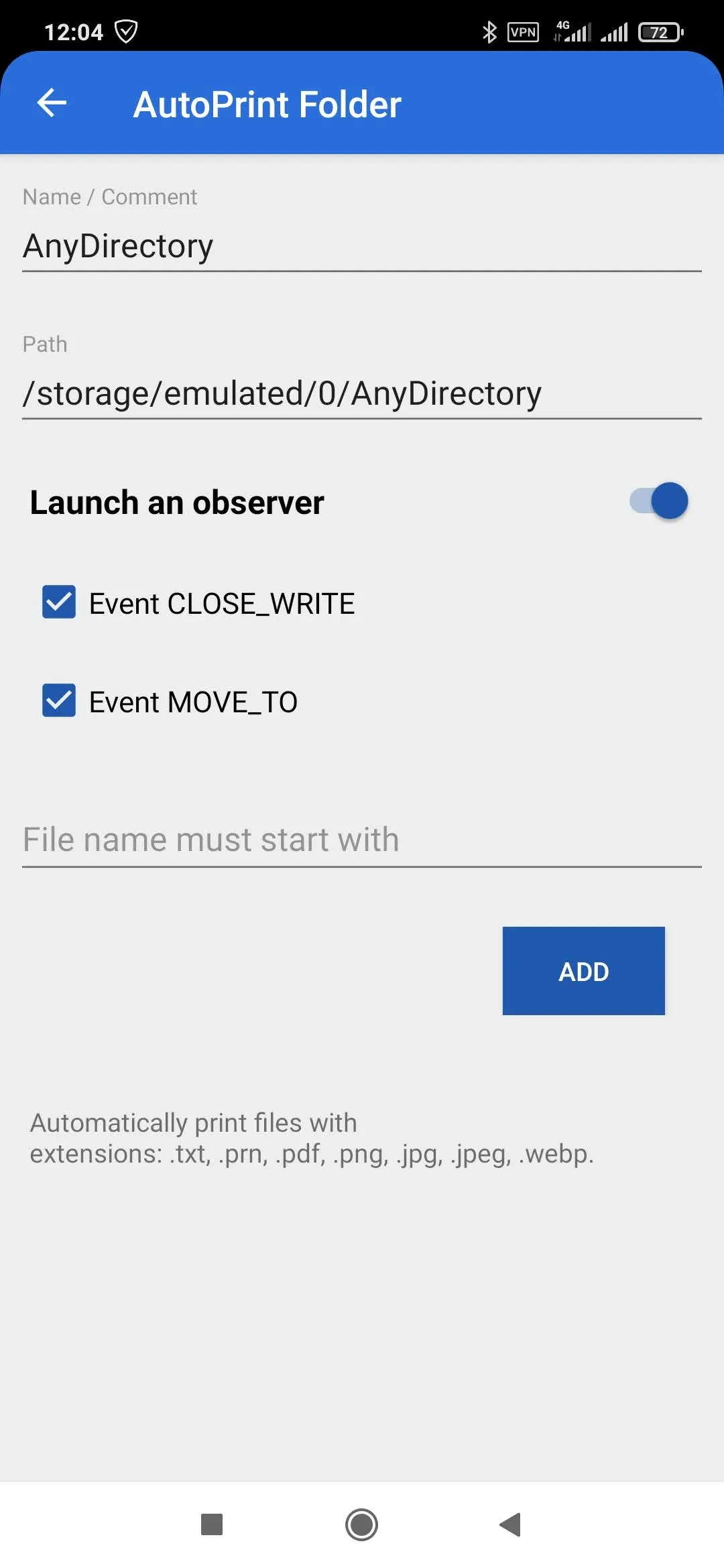Focus the File name must start with field

coord(361,840)
